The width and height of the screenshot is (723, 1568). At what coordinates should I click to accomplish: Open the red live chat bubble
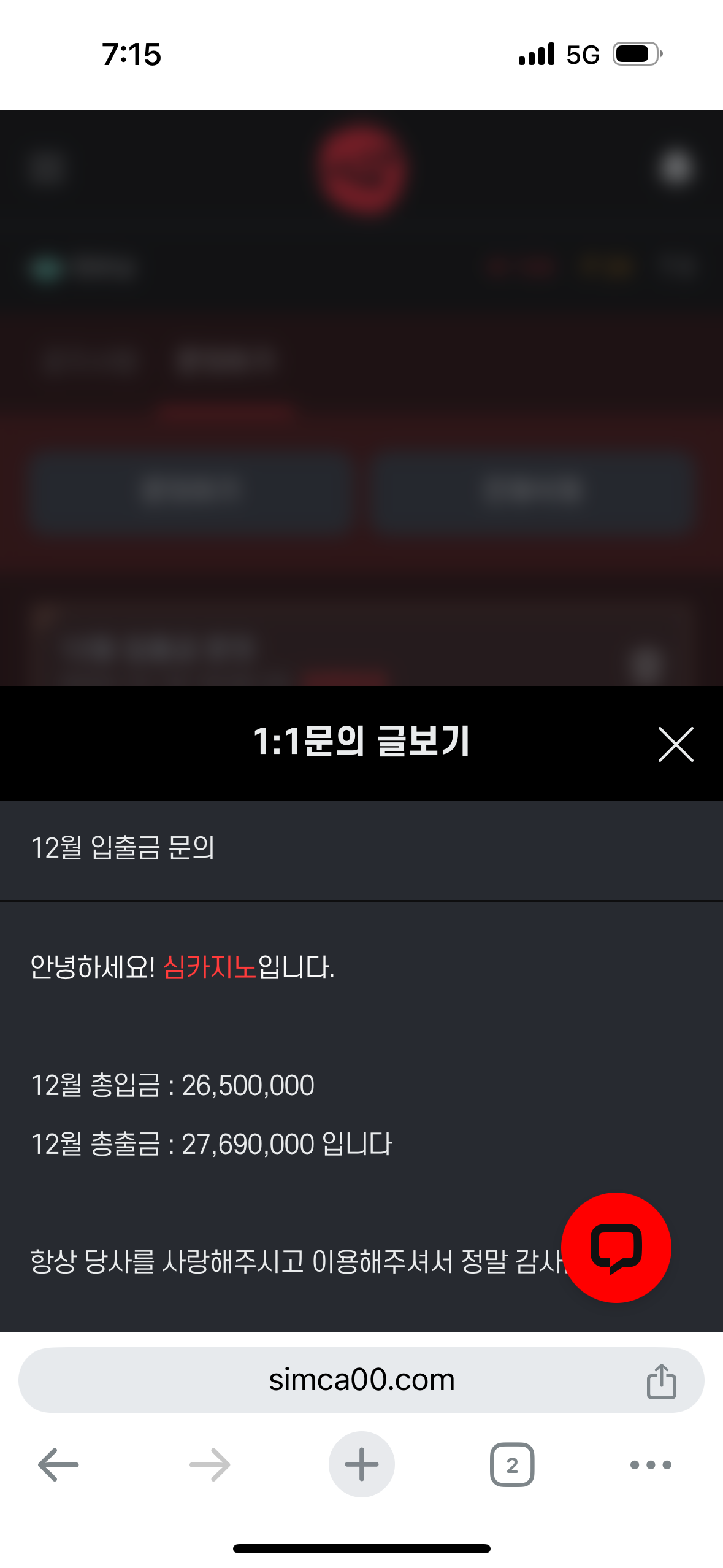(616, 1248)
